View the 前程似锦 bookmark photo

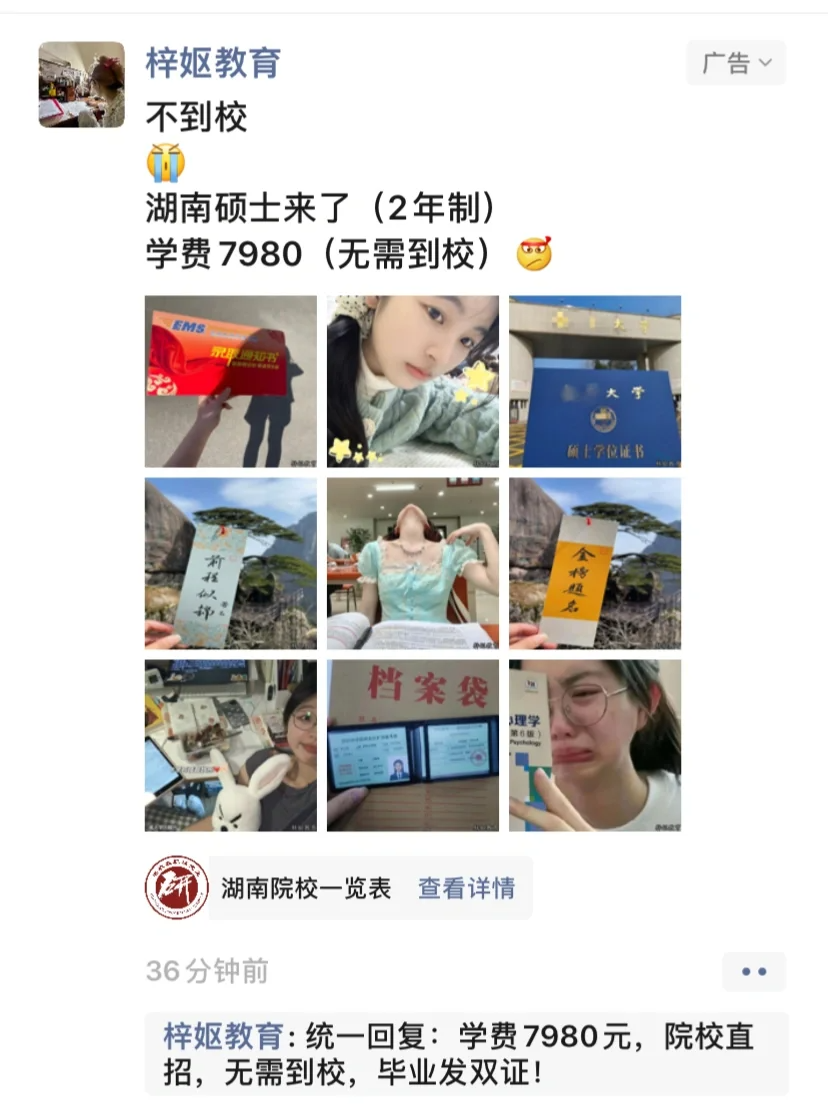[231, 563]
